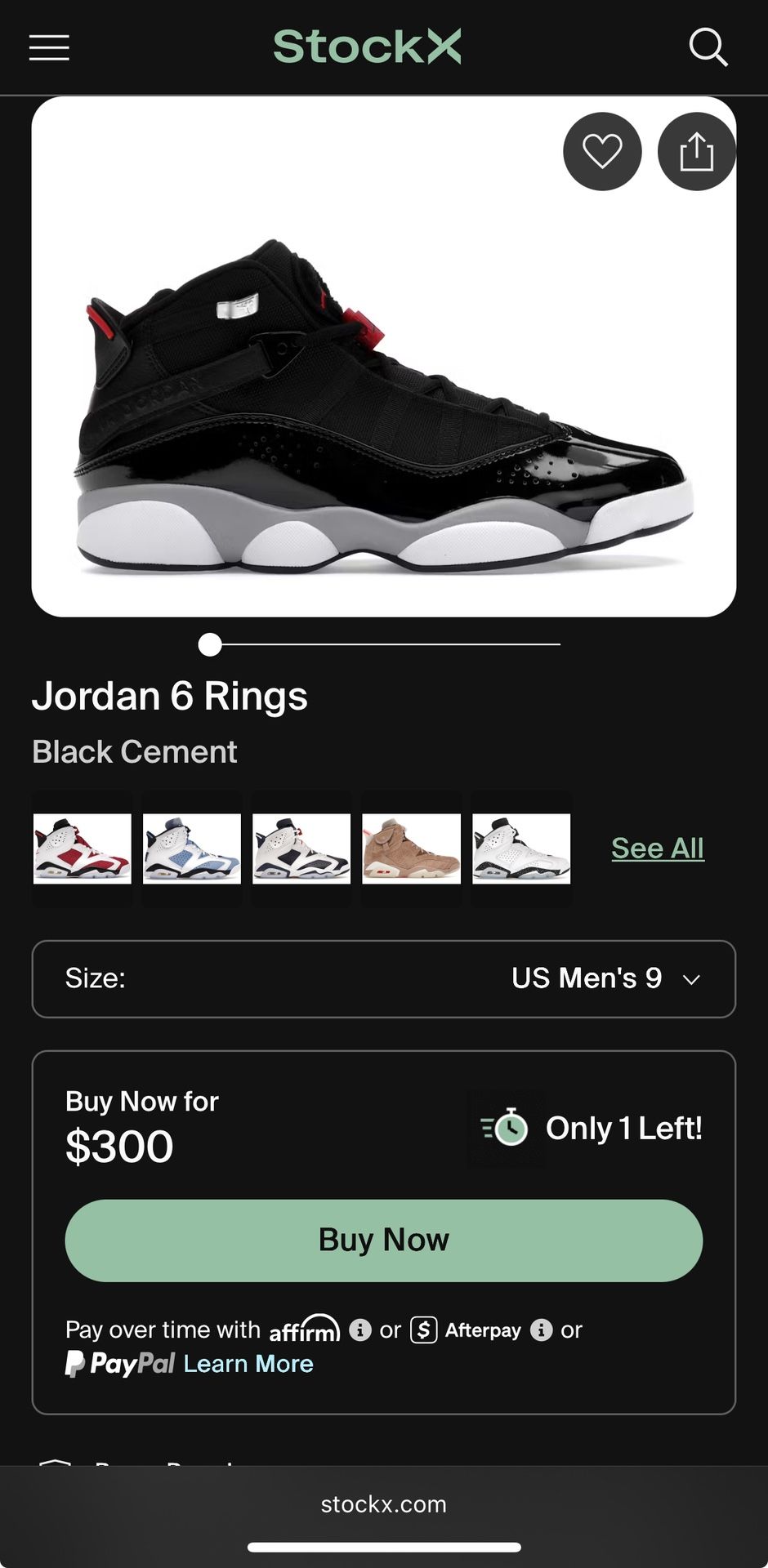Share this product listing

697,151
